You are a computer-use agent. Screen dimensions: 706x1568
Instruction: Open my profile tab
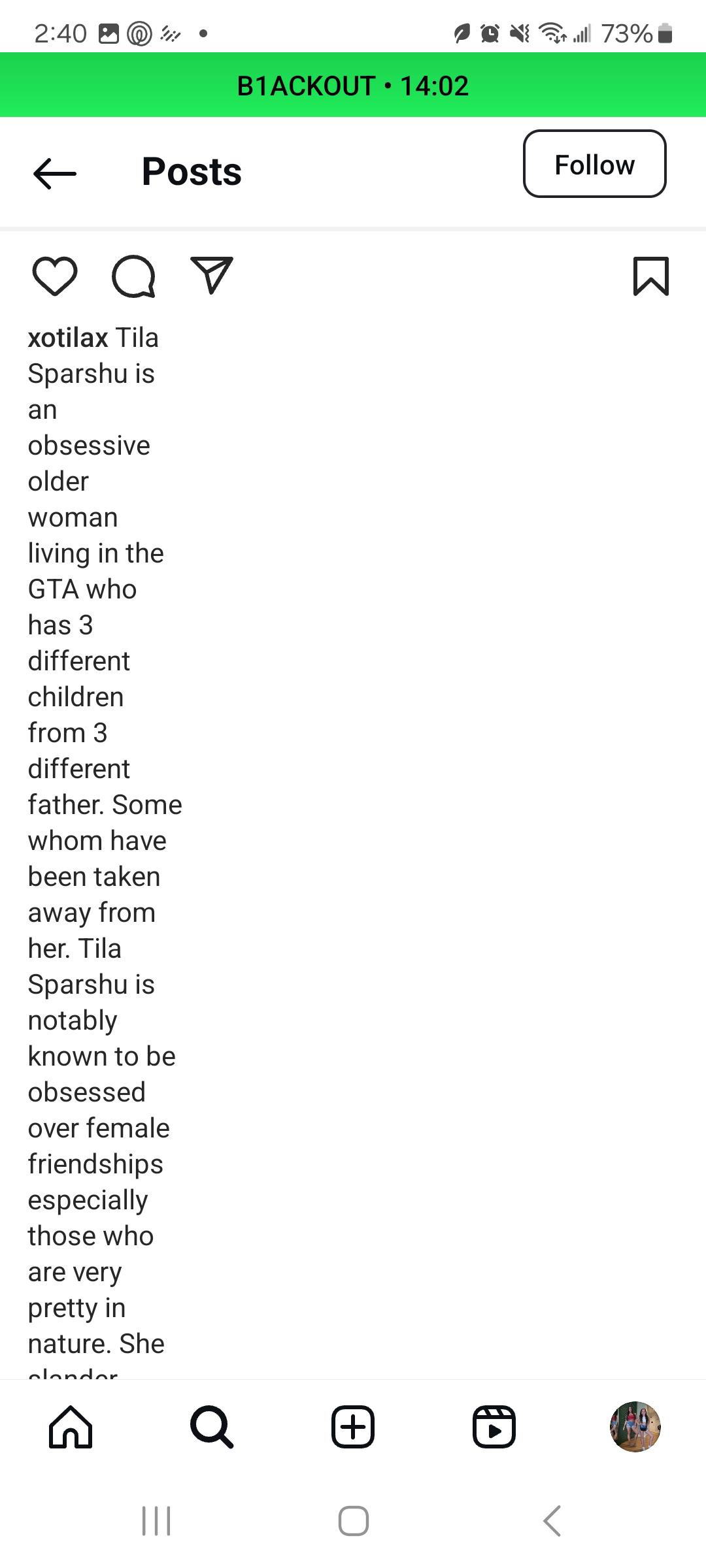pyautogui.click(x=635, y=1427)
